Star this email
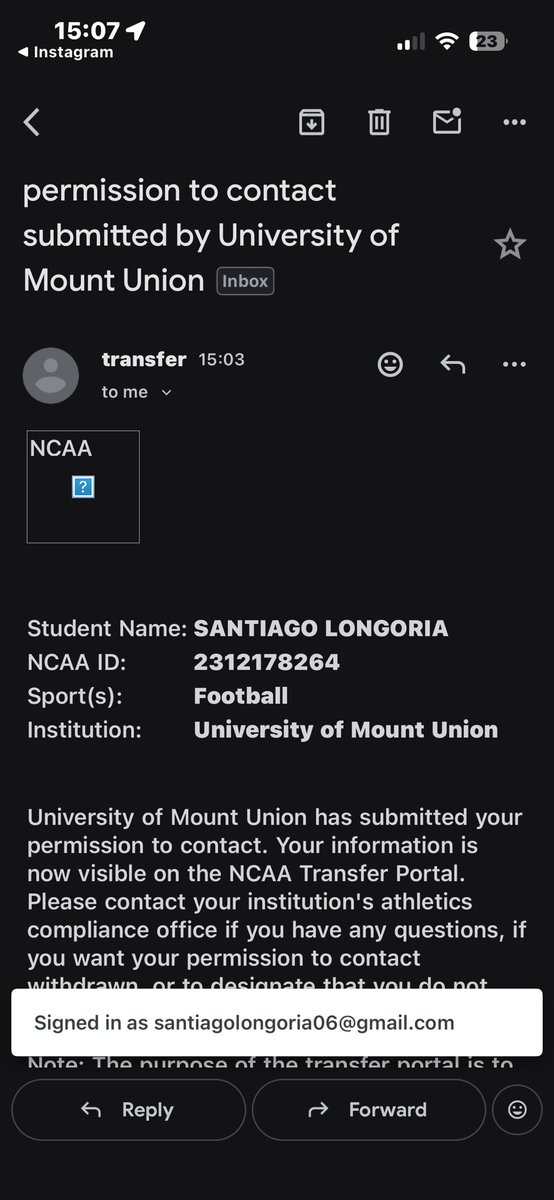Viewport: 554px width, 1200px height. tap(510, 244)
